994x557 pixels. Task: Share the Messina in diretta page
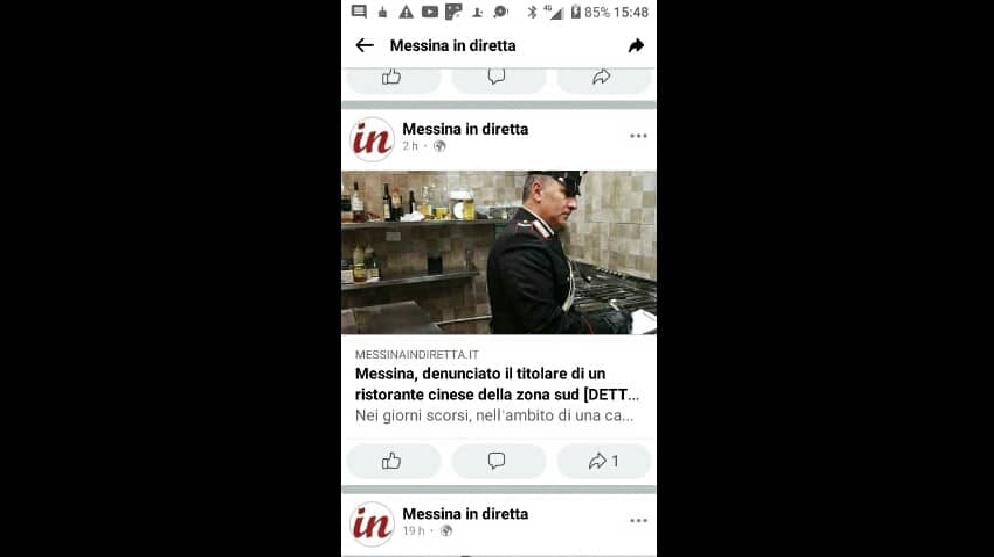pyautogui.click(x=636, y=45)
